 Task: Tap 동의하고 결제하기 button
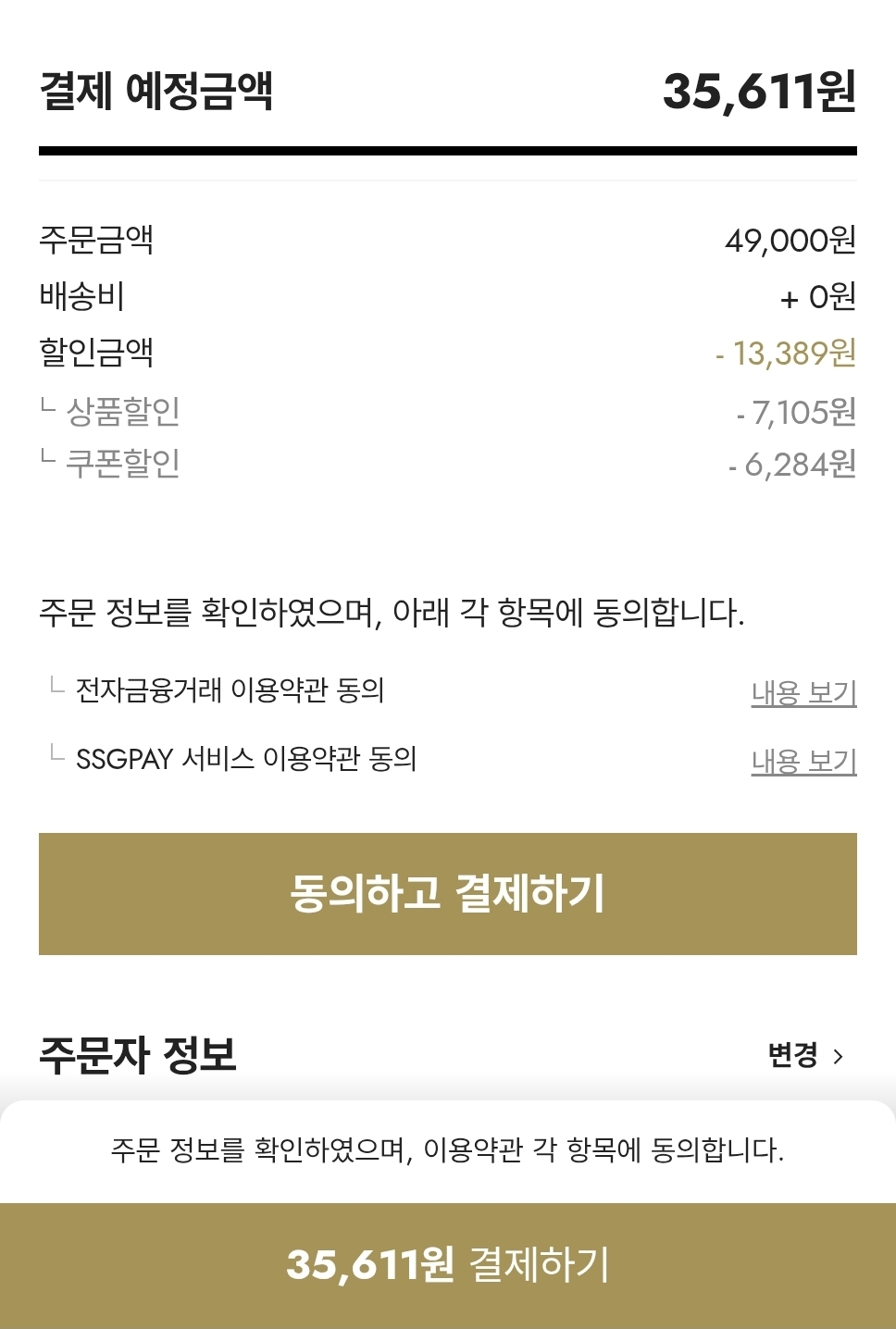[447, 893]
